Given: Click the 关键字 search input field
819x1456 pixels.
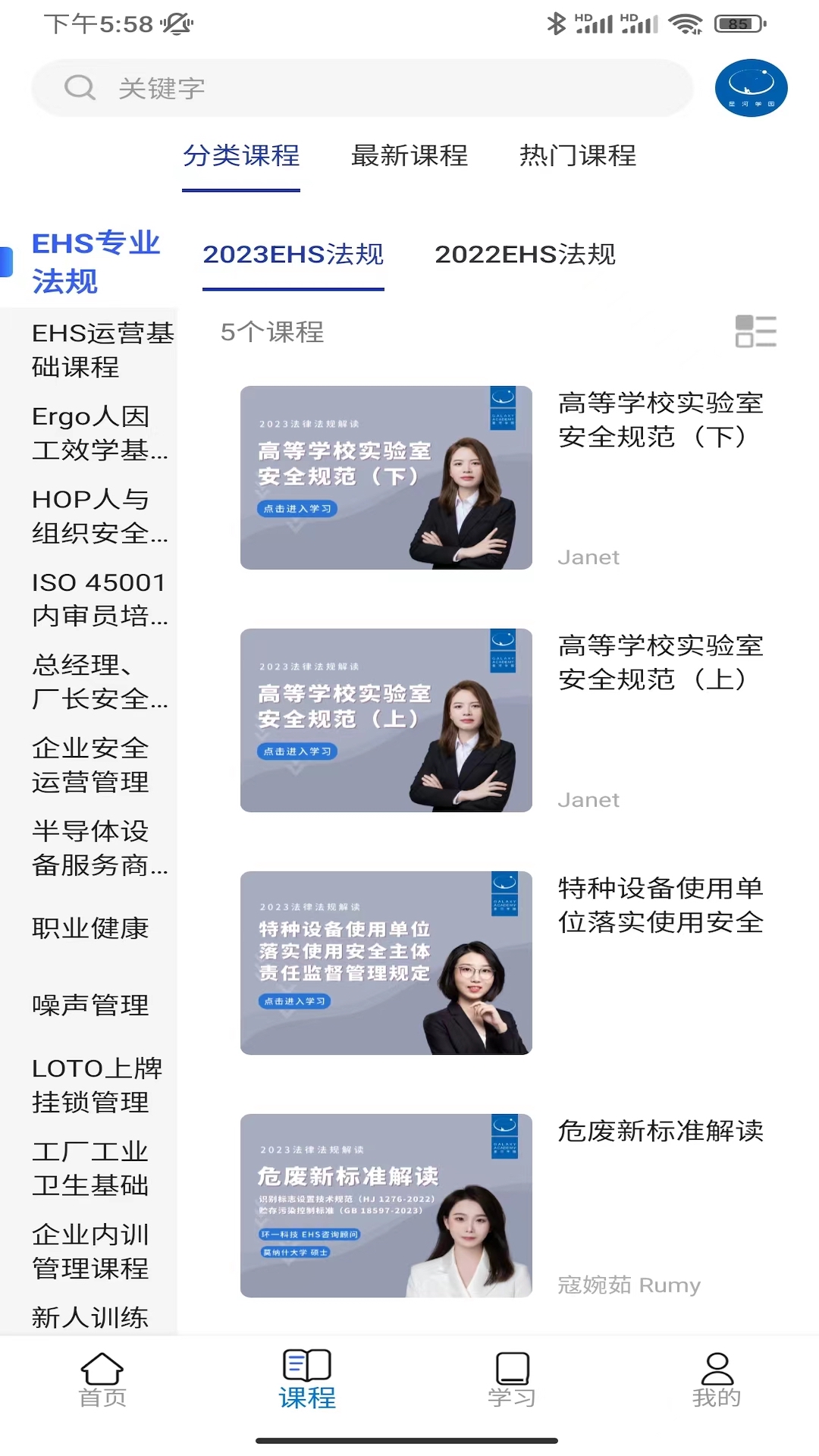Looking at the screenshot, I should pyautogui.click(x=303, y=87).
